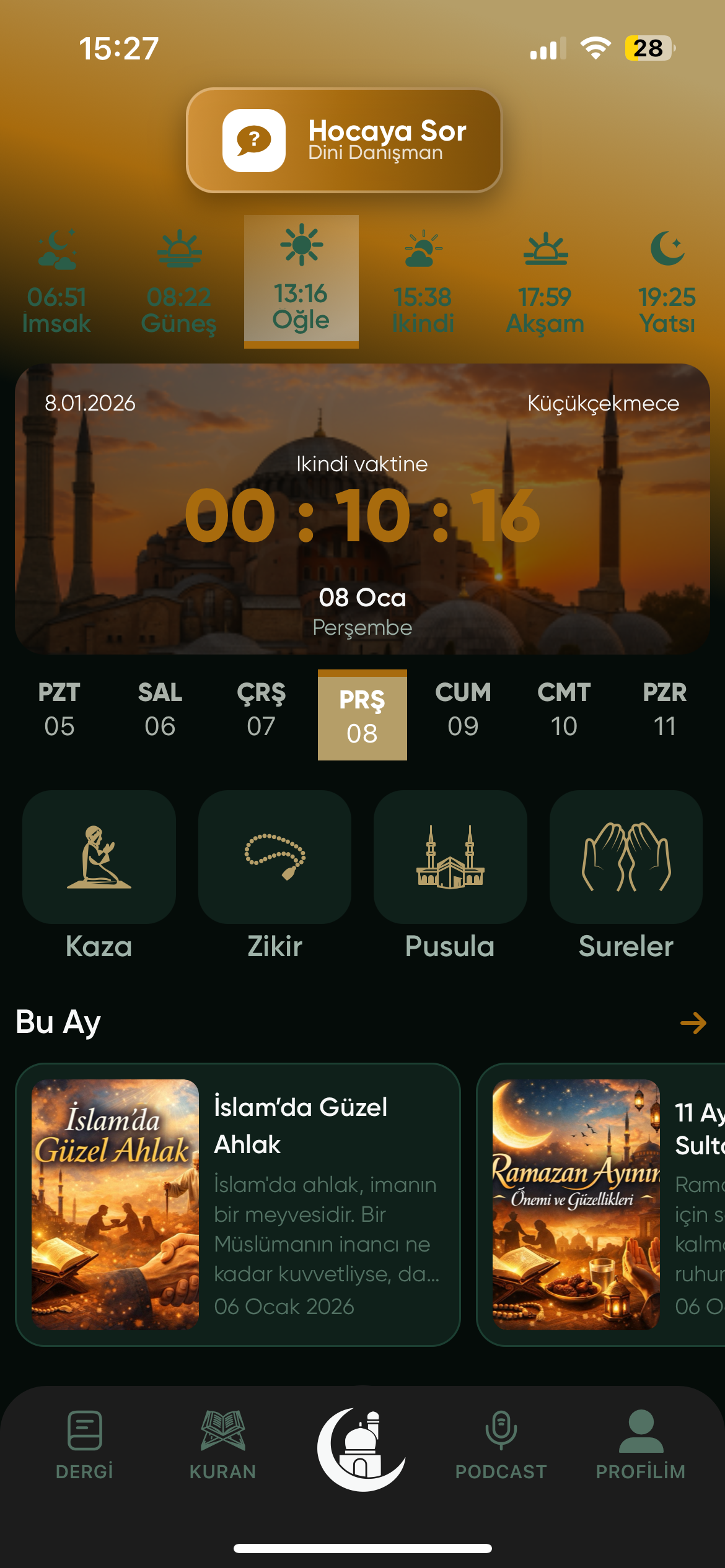
Task: Open all Bu Ay articles via arrow
Action: [x=693, y=1022]
